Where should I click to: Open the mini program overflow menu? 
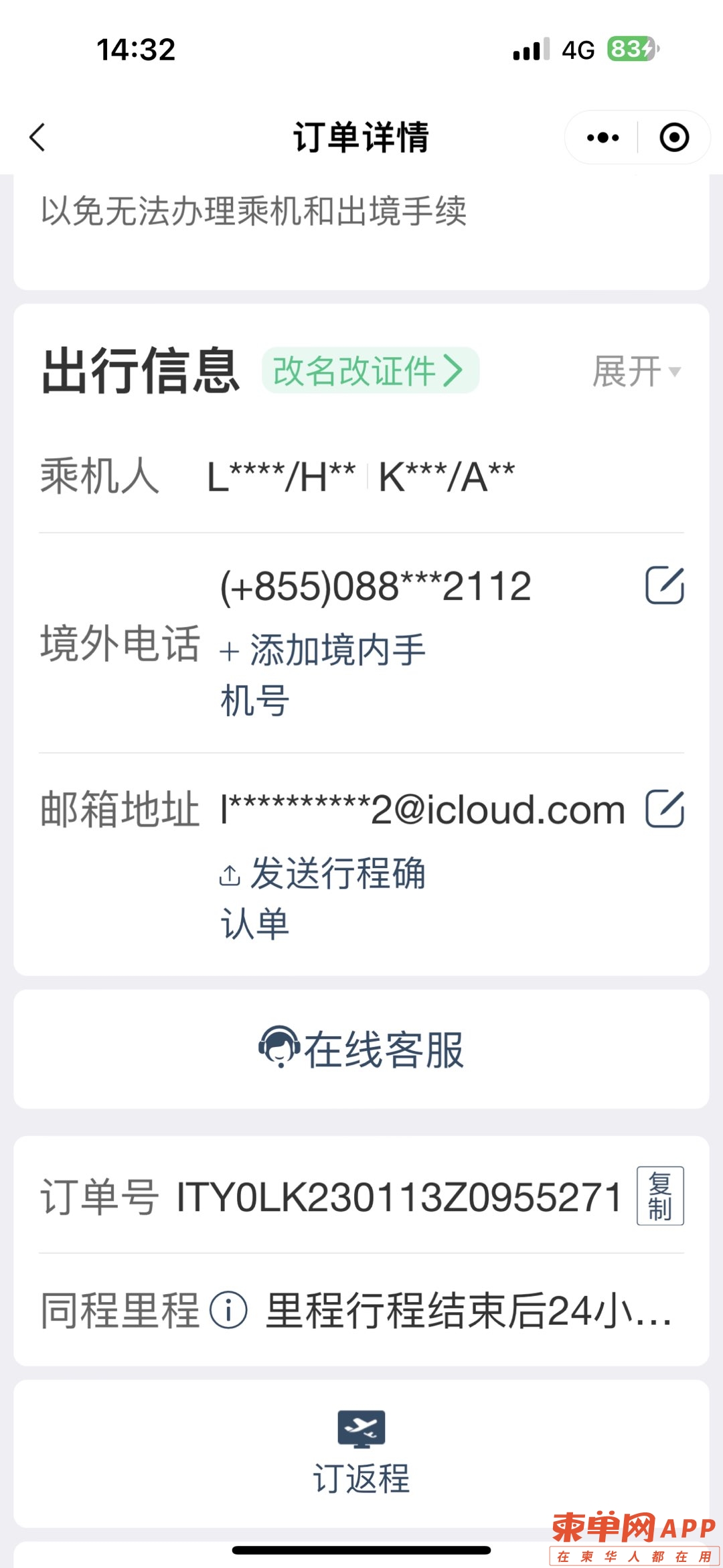[x=602, y=137]
